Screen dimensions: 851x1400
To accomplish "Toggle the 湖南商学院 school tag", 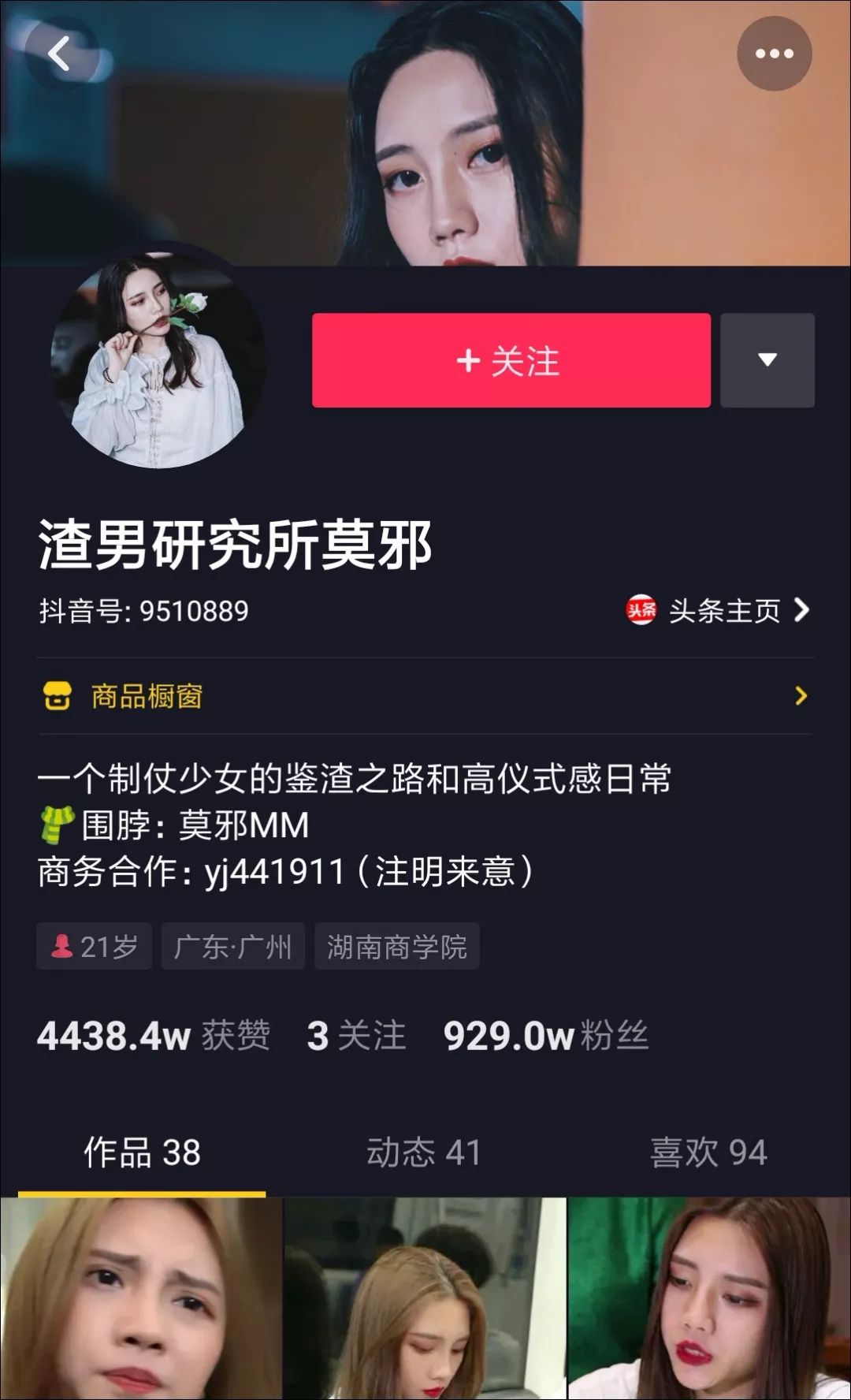I will (x=396, y=946).
